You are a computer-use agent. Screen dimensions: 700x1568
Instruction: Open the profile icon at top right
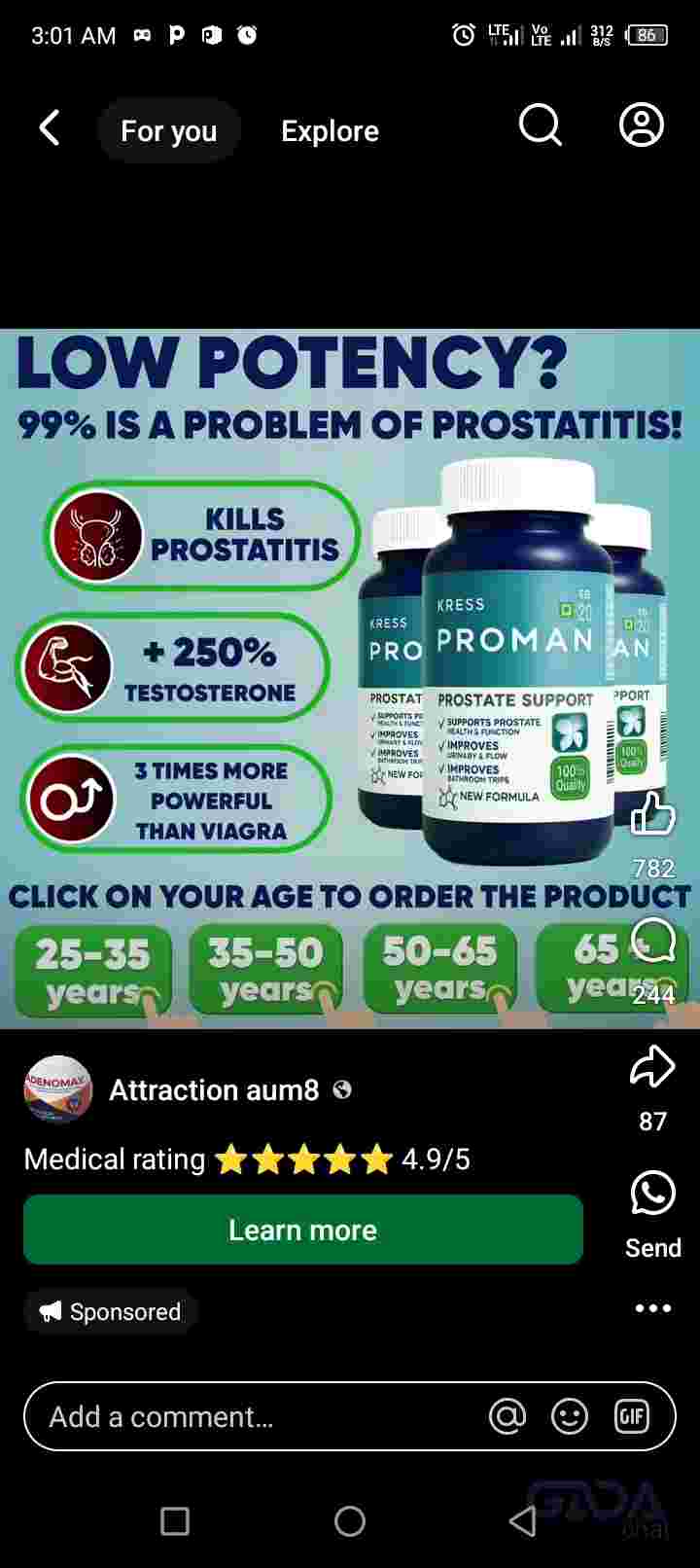[x=642, y=125]
